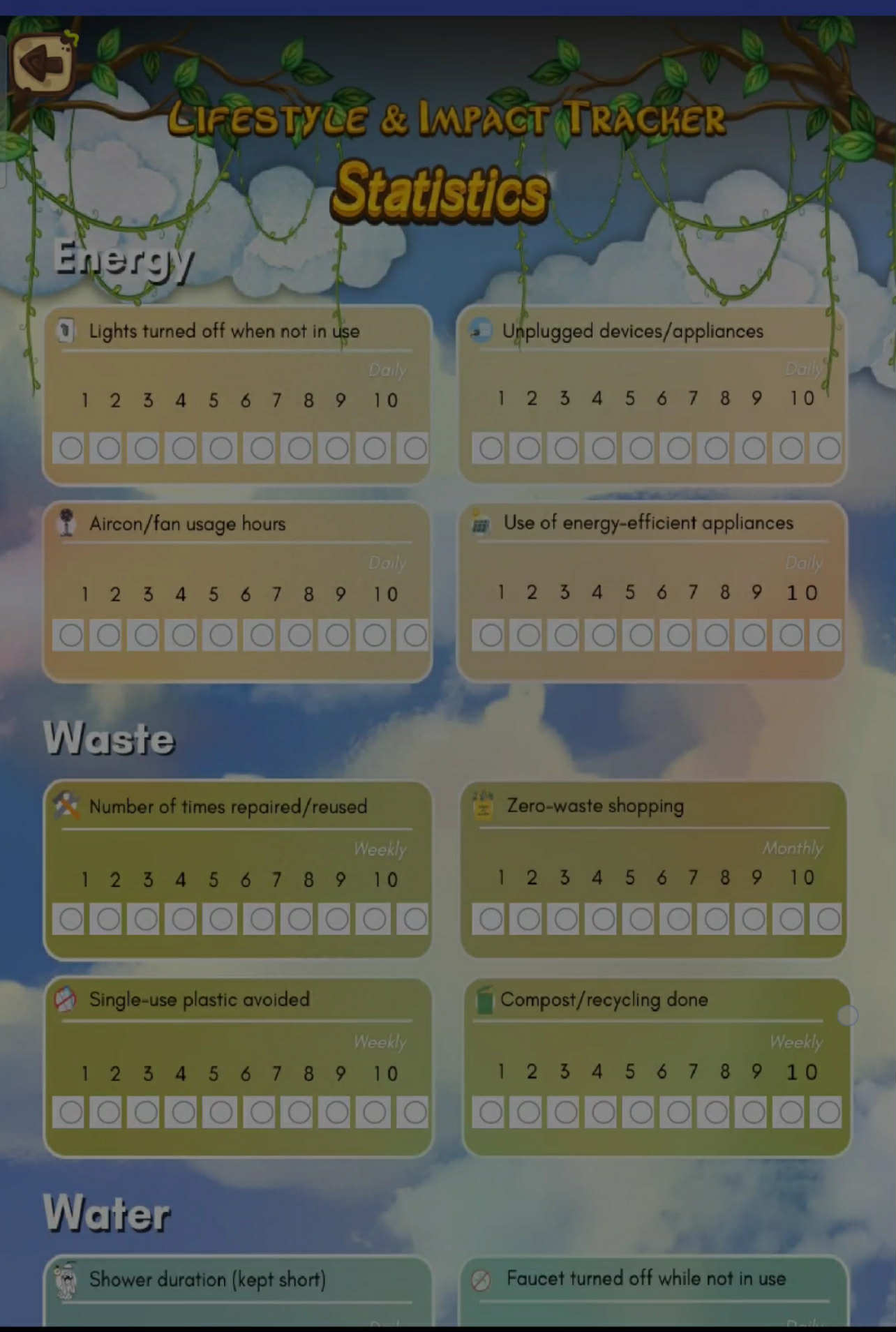The height and width of the screenshot is (1332, 896).
Task: Mark first circle for Unplugged devices/appliances
Action: [490, 448]
